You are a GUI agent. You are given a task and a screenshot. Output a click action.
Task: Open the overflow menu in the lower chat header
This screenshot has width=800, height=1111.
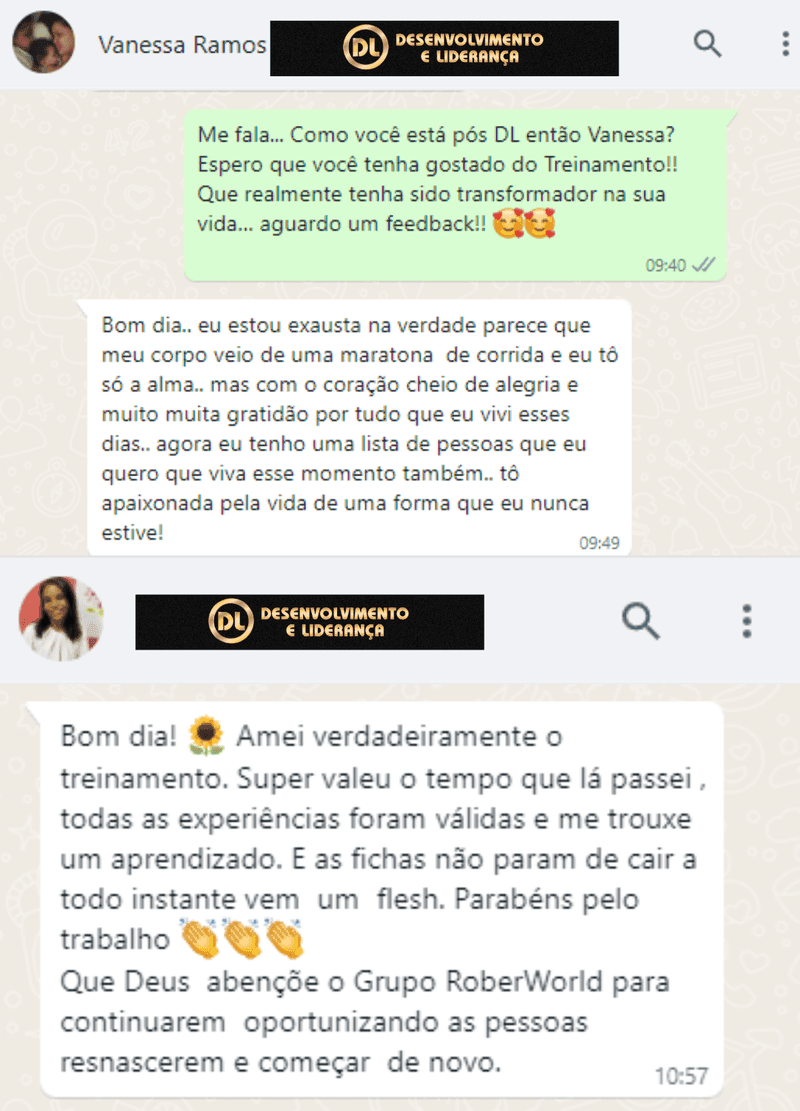click(746, 621)
